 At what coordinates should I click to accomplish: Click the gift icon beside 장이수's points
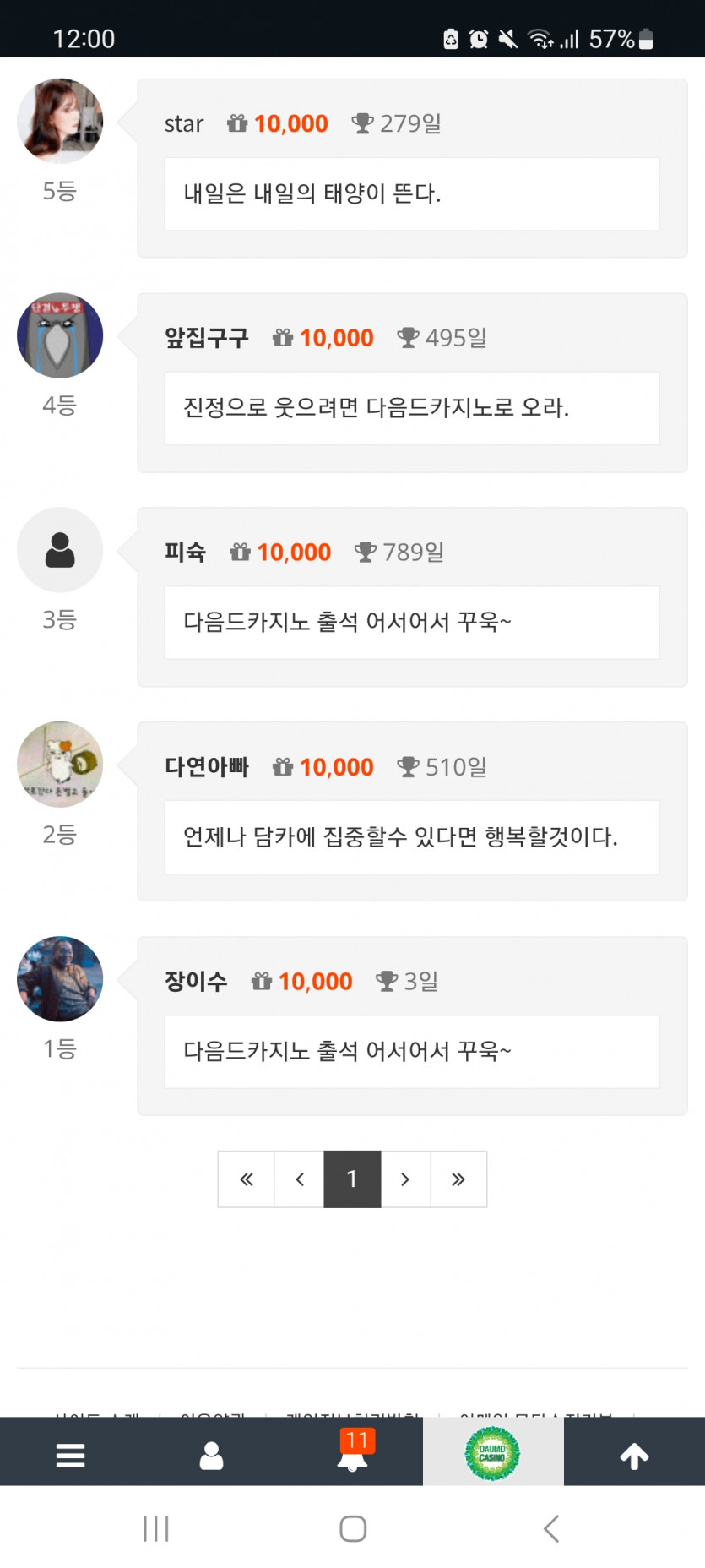(x=262, y=981)
